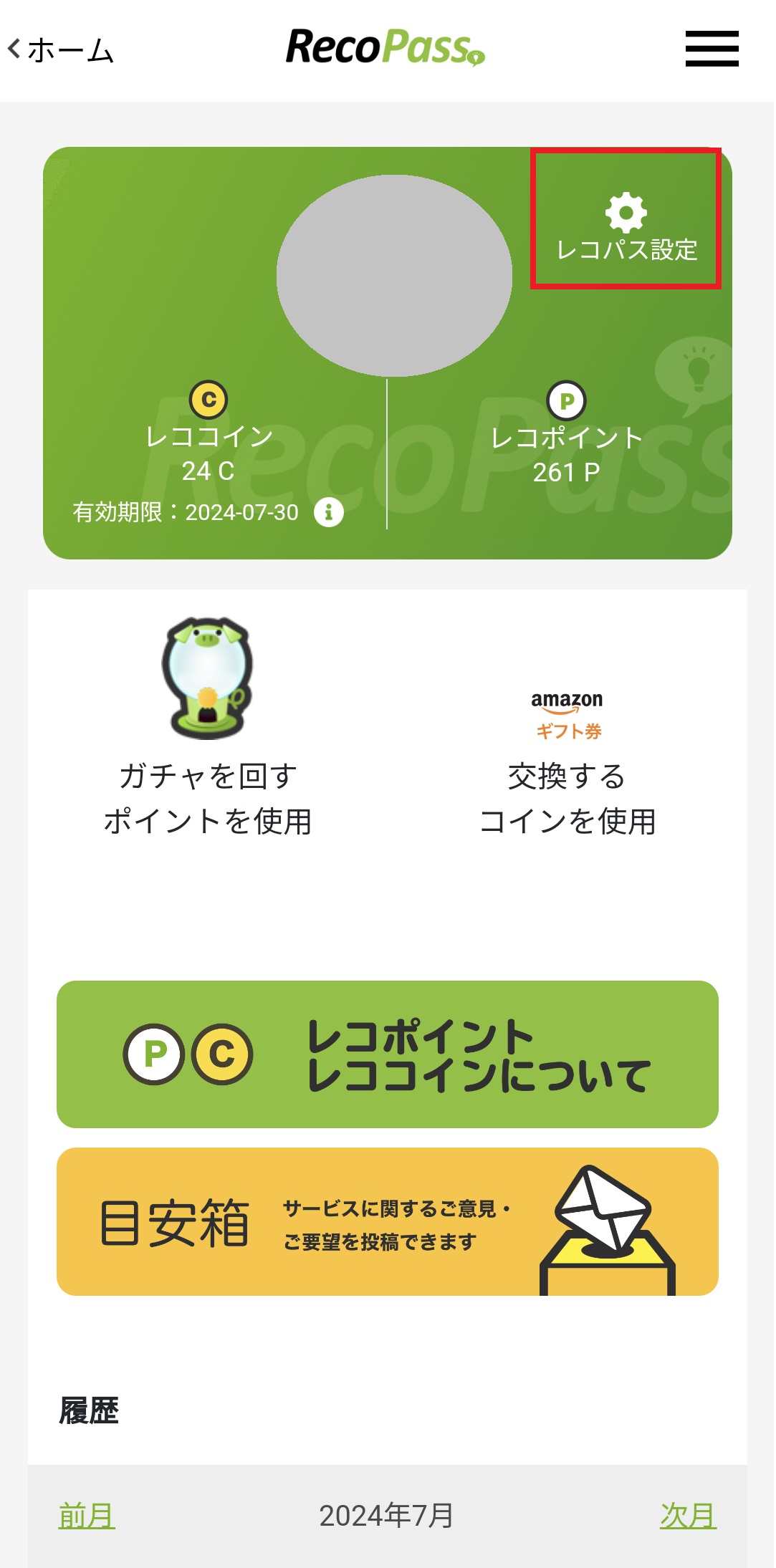Open the 目安箱 feedback banner
This screenshot has width=776, height=1568.
tap(388, 1222)
